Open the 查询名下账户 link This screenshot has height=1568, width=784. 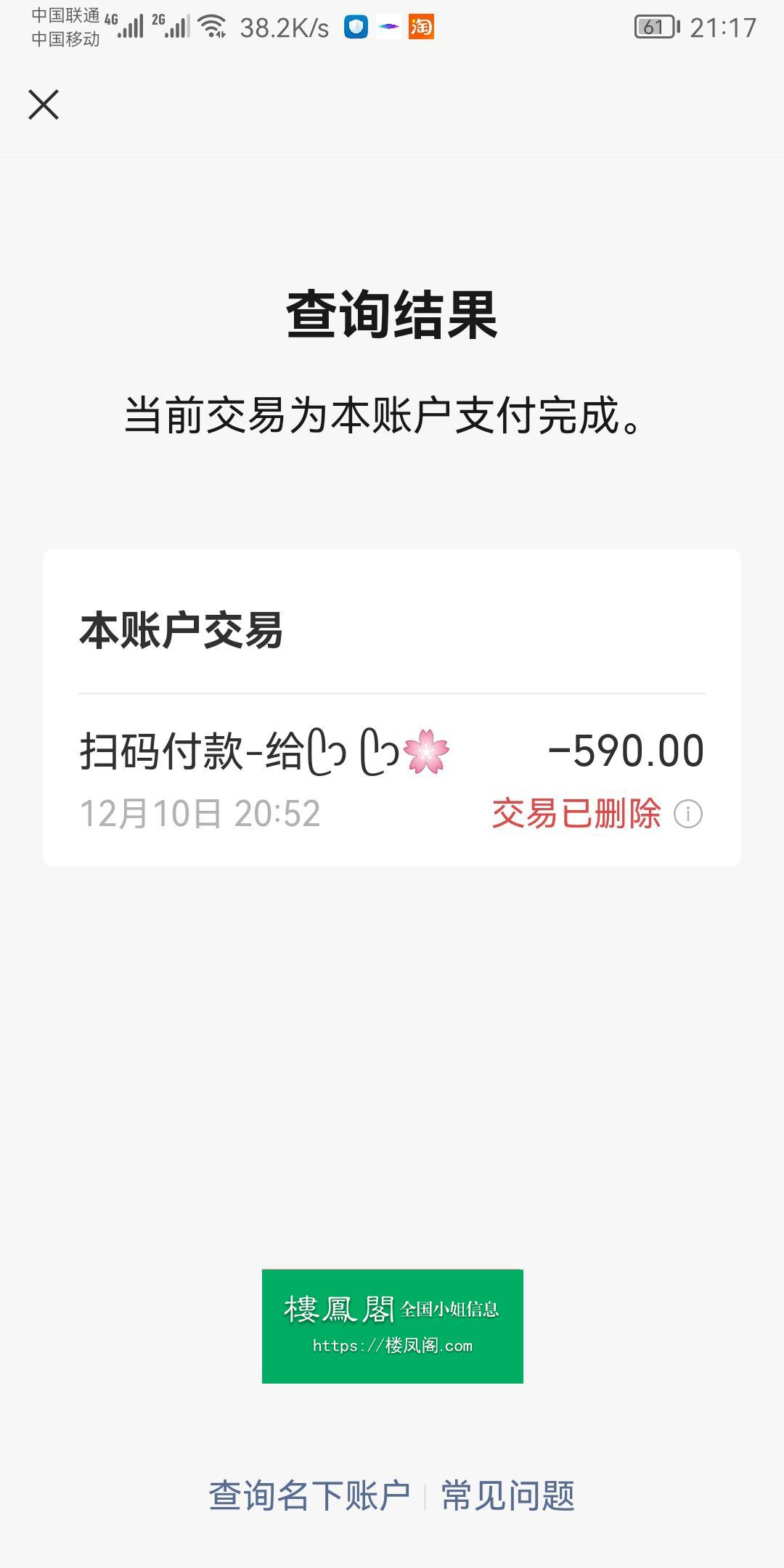point(310,1496)
